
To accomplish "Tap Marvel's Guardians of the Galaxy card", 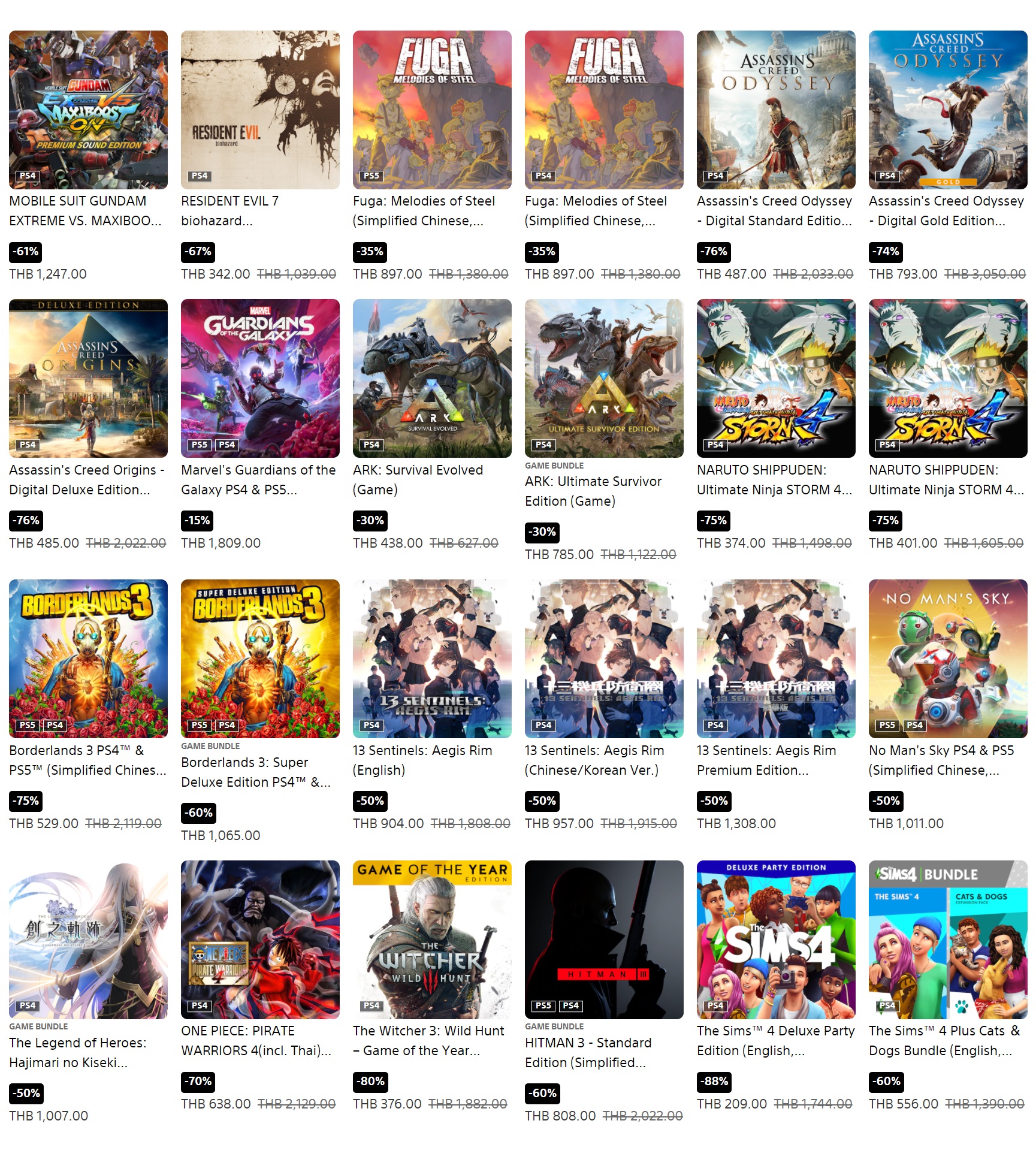I will point(260,378).
